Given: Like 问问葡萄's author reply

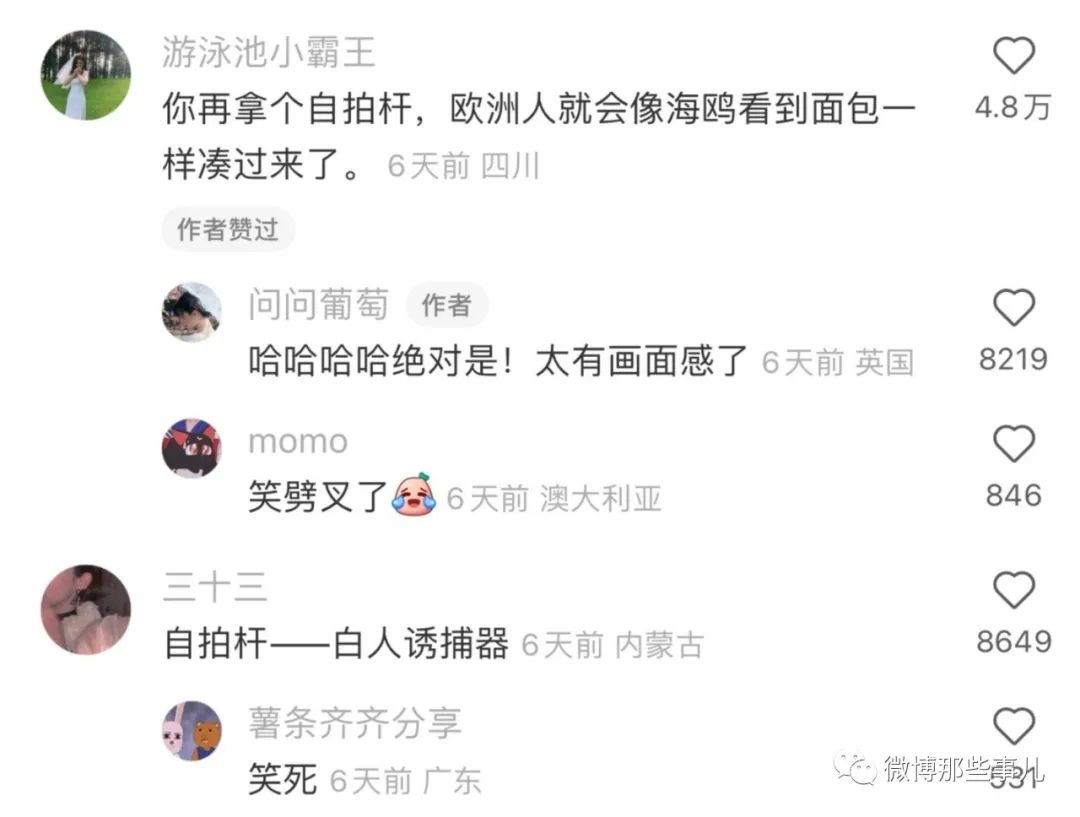Looking at the screenshot, I should 1013,307.
